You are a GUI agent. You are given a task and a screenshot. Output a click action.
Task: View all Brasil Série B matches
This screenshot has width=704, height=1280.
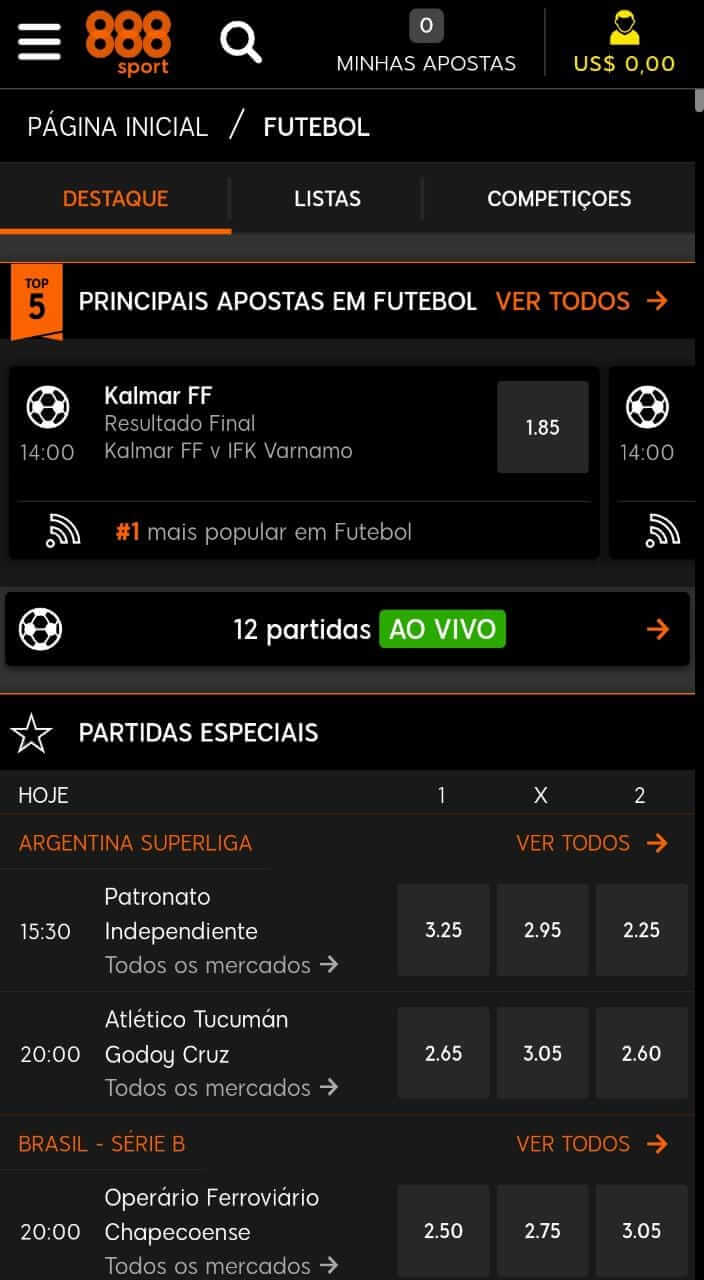(591, 1144)
